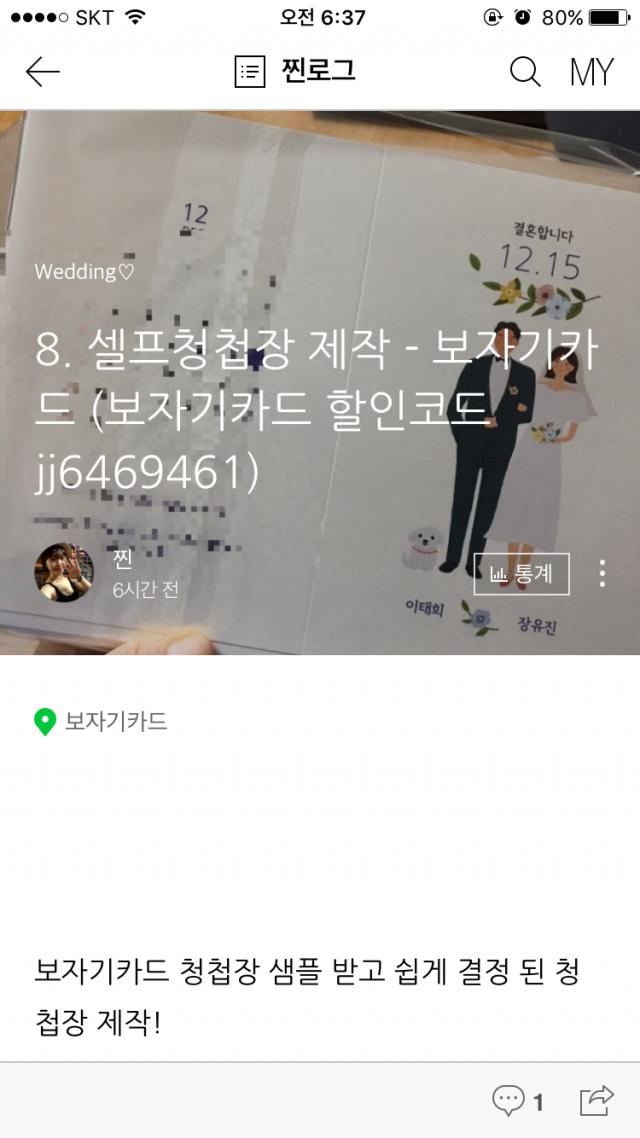Go back with the arrow icon

(x=43, y=71)
